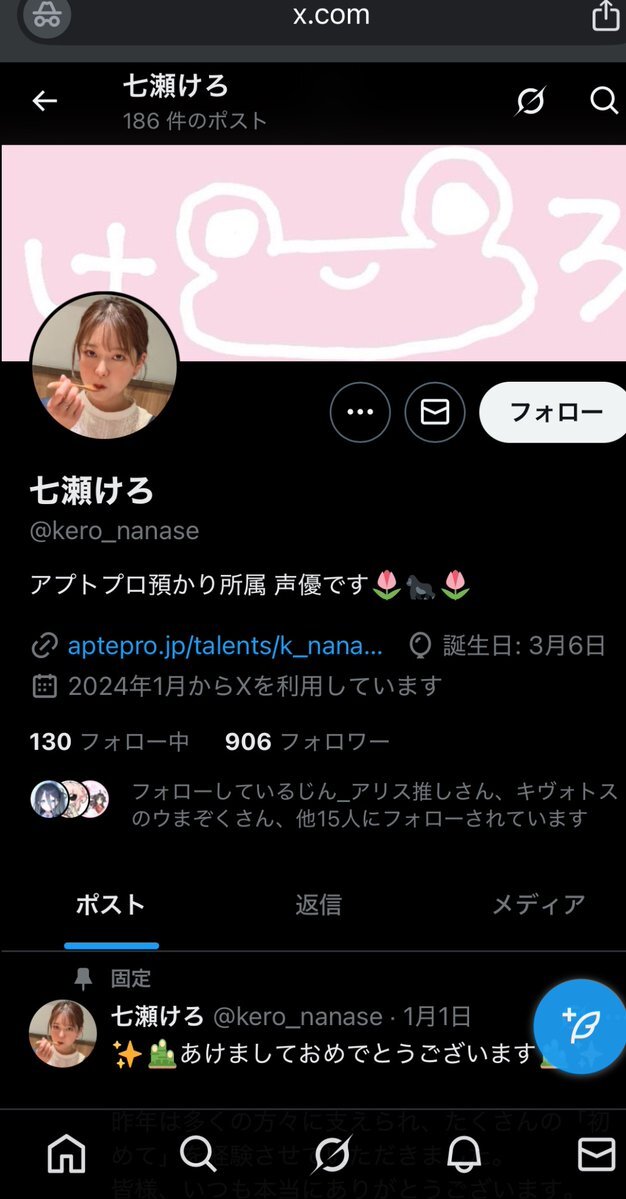Open notifications bell in bottom navigation
The image size is (626, 1199).
[464, 1155]
